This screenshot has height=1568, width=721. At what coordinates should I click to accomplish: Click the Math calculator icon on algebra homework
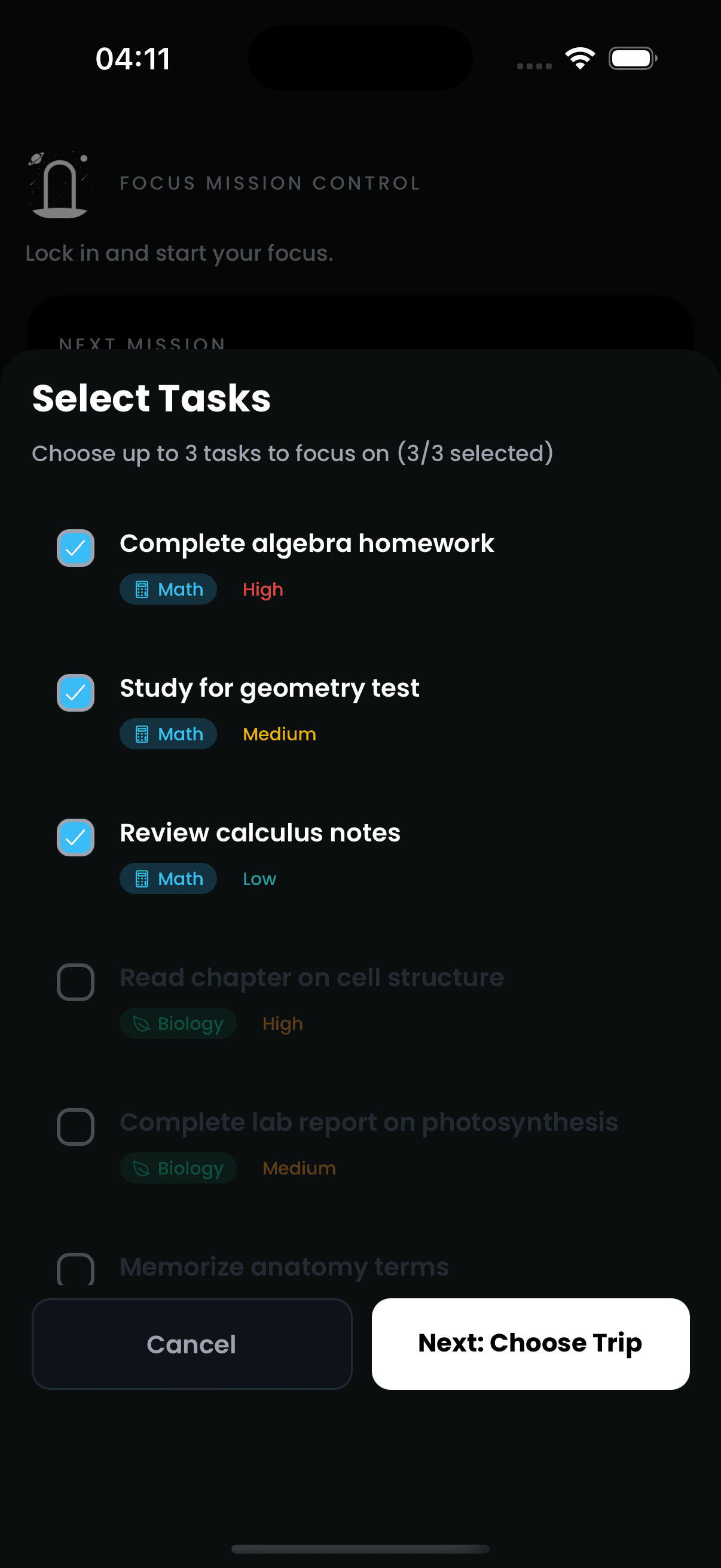tap(142, 588)
